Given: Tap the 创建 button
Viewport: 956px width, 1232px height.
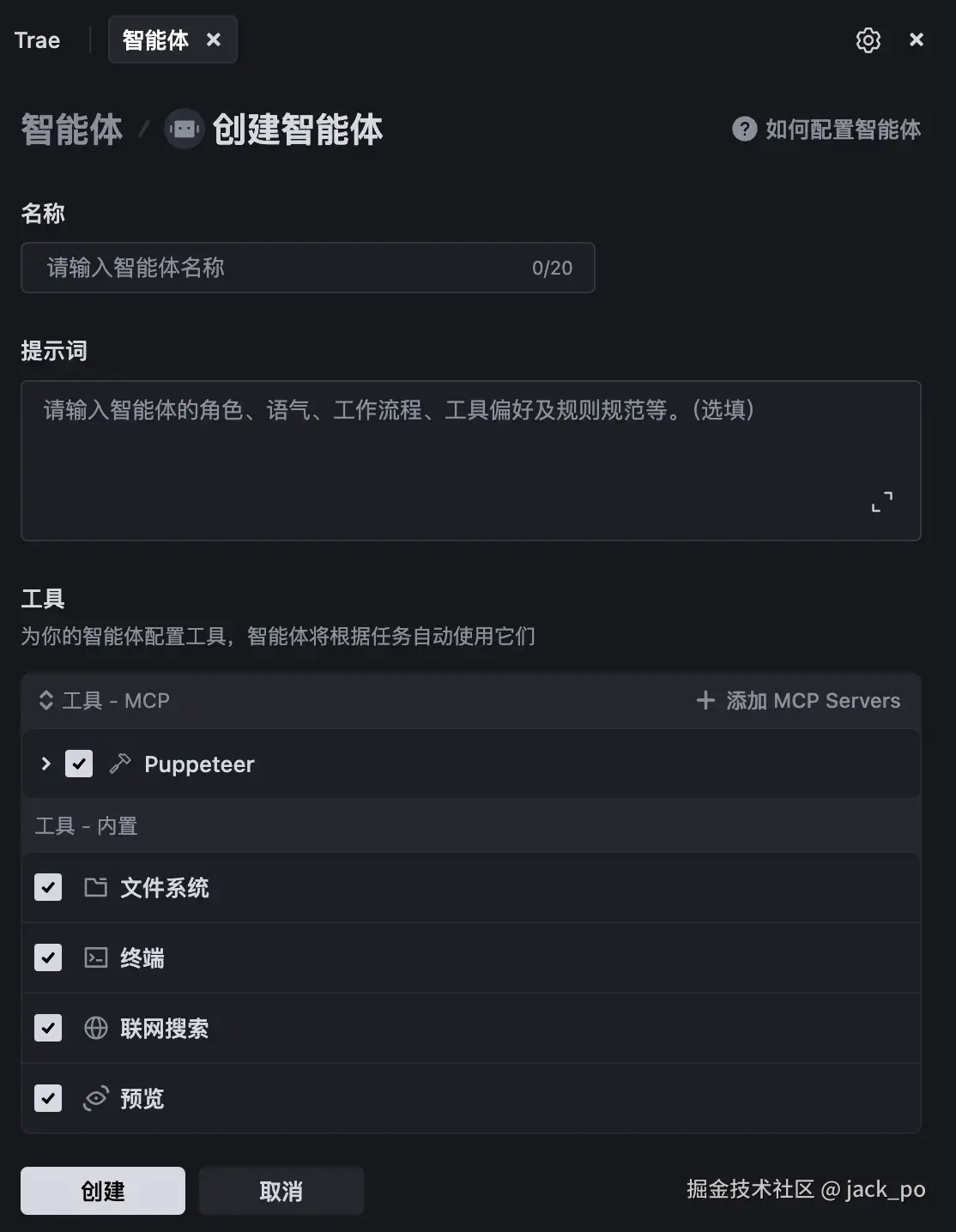Looking at the screenshot, I should (x=103, y=1191).
